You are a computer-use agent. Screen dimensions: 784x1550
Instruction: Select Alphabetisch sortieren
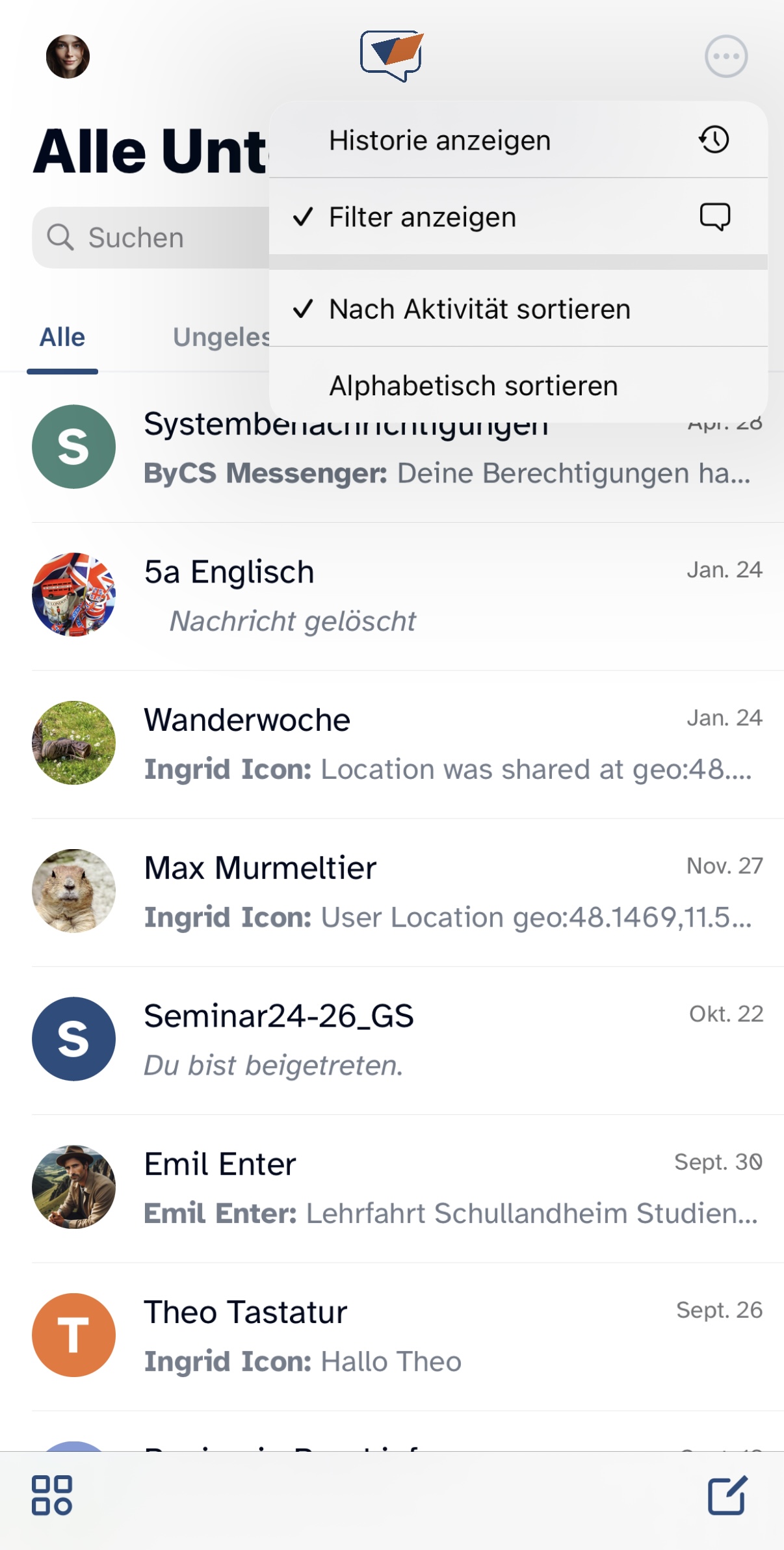518,385
